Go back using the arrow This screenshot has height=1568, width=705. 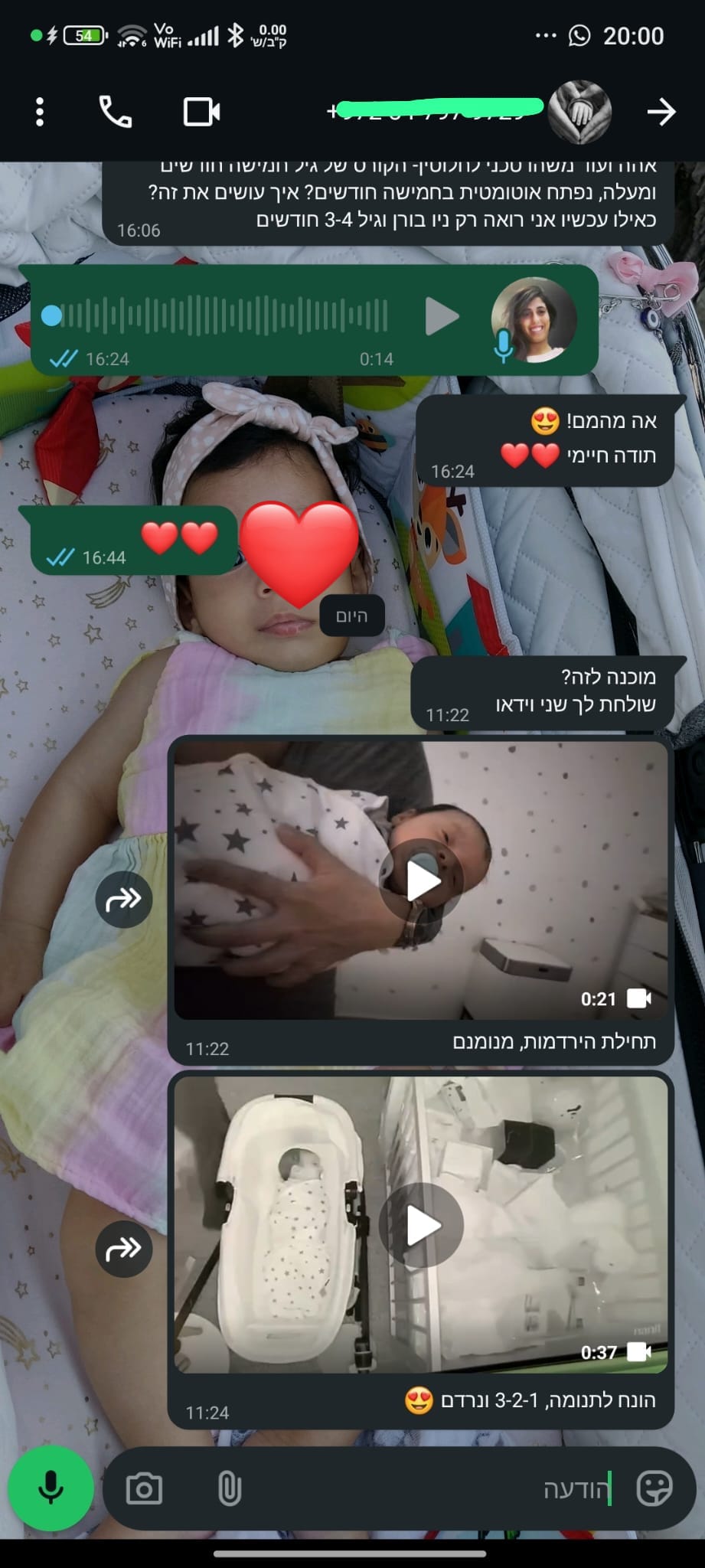tap(661, 113)
